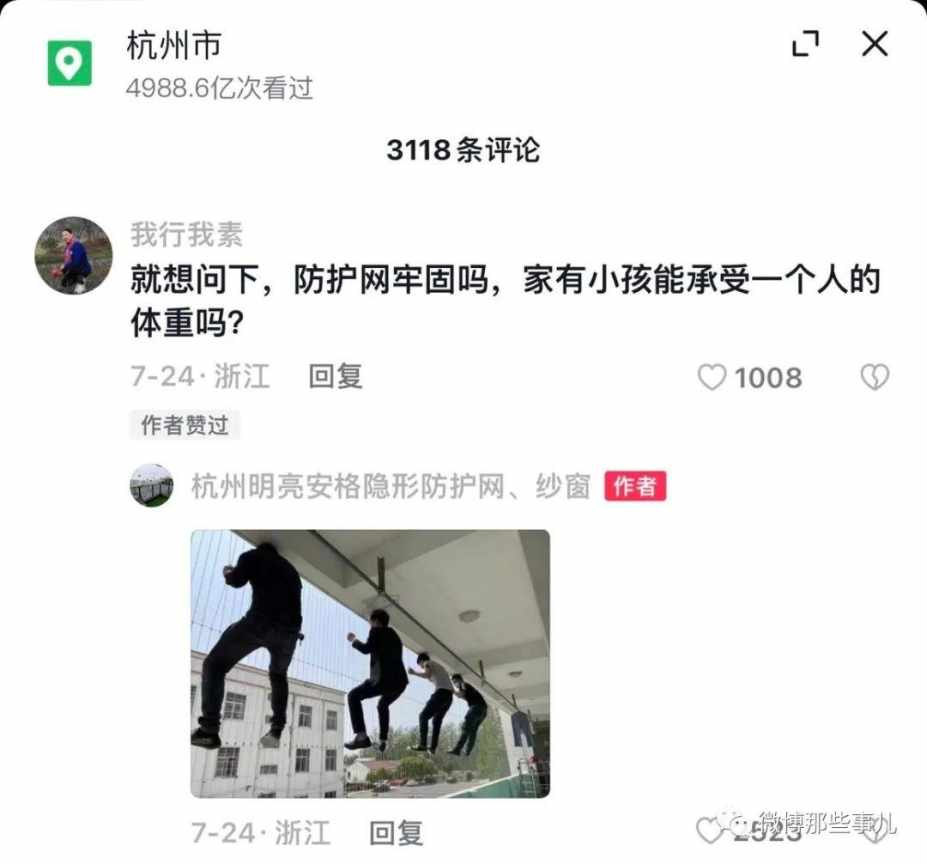Dislike 我行我素's comment
927x864 pixels.
point(874,377)
